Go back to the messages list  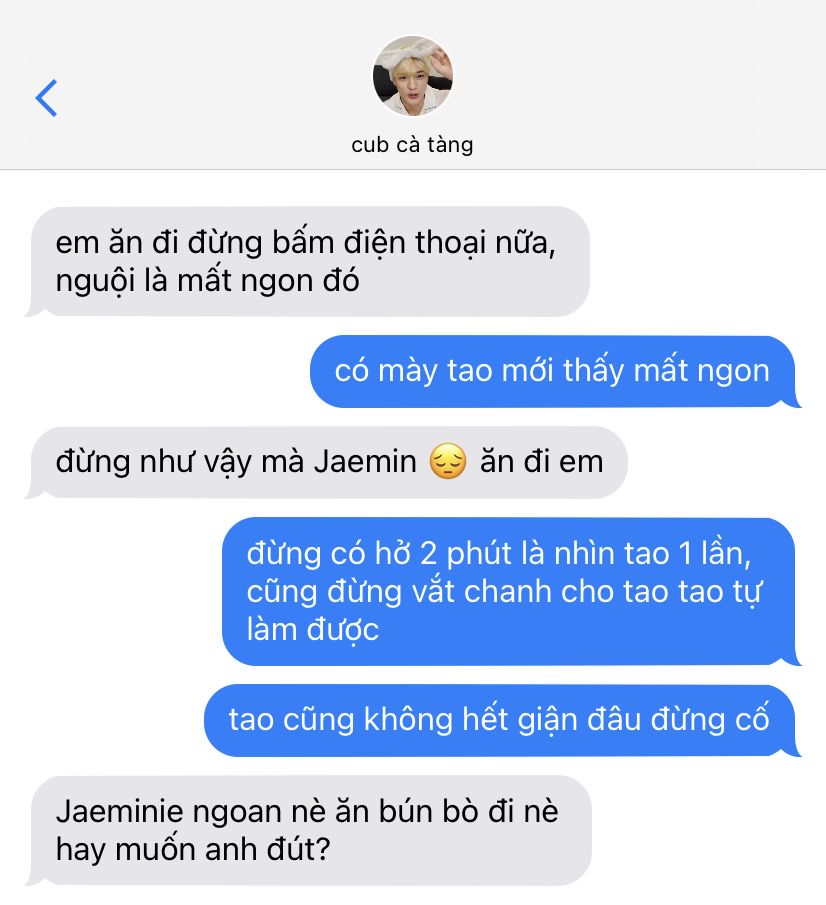click(x=46, y=98)
